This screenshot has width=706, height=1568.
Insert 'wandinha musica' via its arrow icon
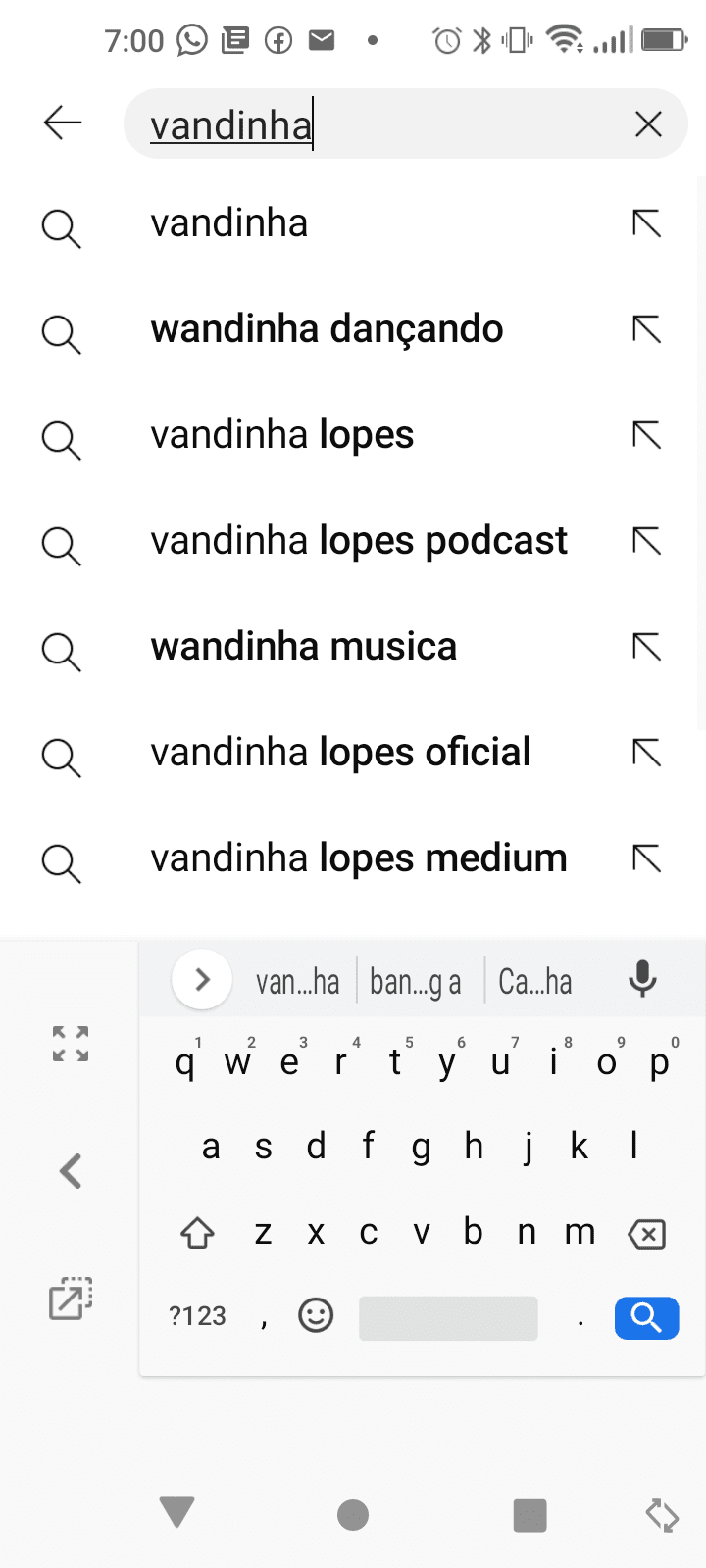[647, 647]
